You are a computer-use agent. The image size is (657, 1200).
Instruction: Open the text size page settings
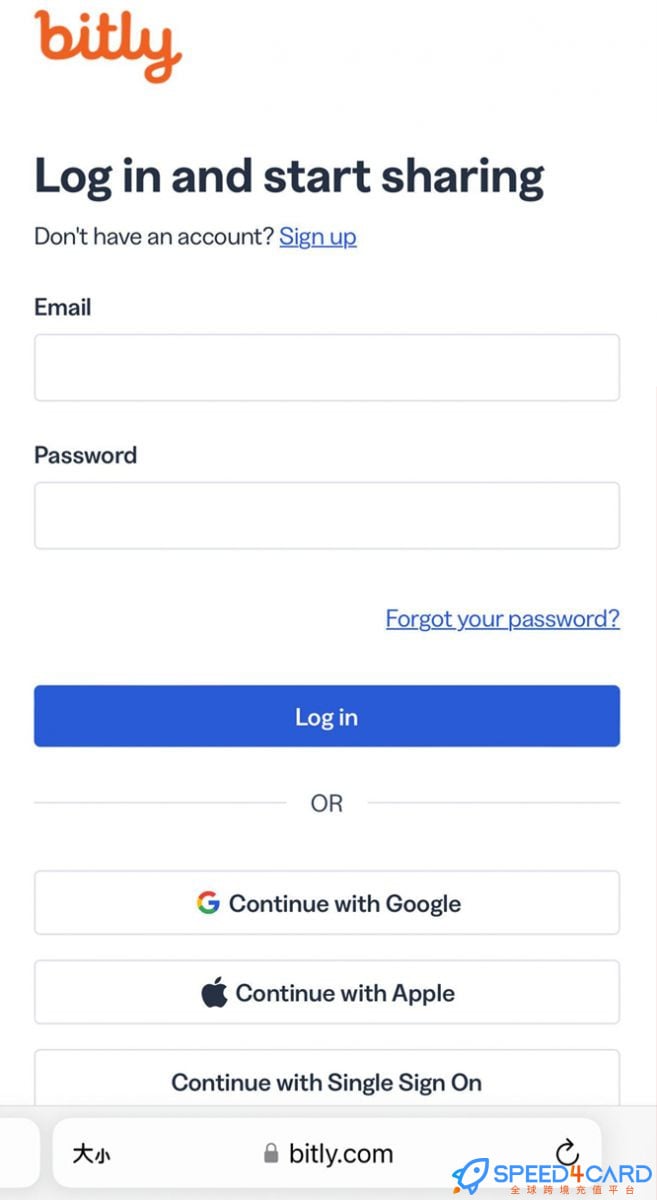click(91, 1154)
